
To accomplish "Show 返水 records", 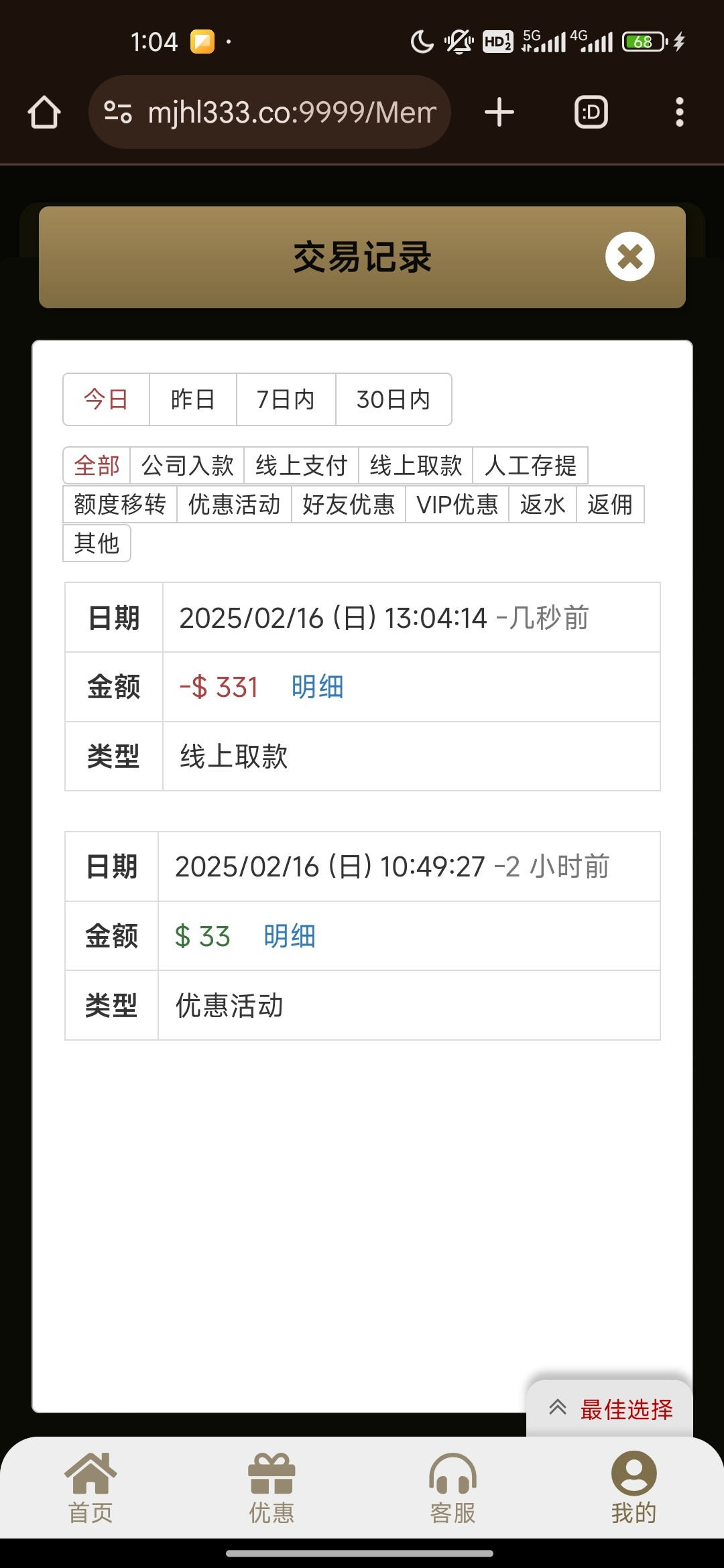I will pyautogui.click(x=543, y=504).
